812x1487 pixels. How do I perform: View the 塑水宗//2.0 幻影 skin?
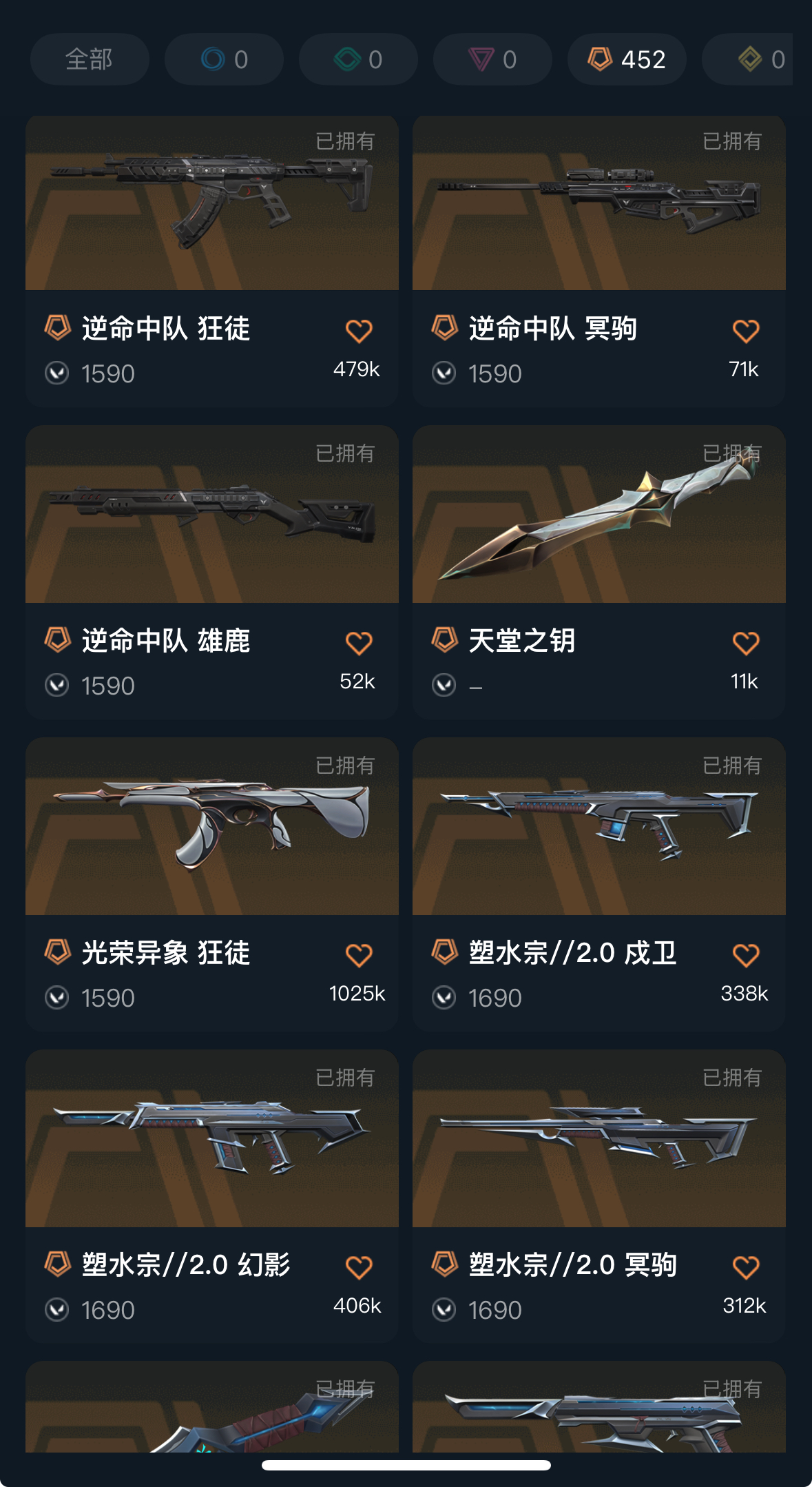pos(212,1197)
